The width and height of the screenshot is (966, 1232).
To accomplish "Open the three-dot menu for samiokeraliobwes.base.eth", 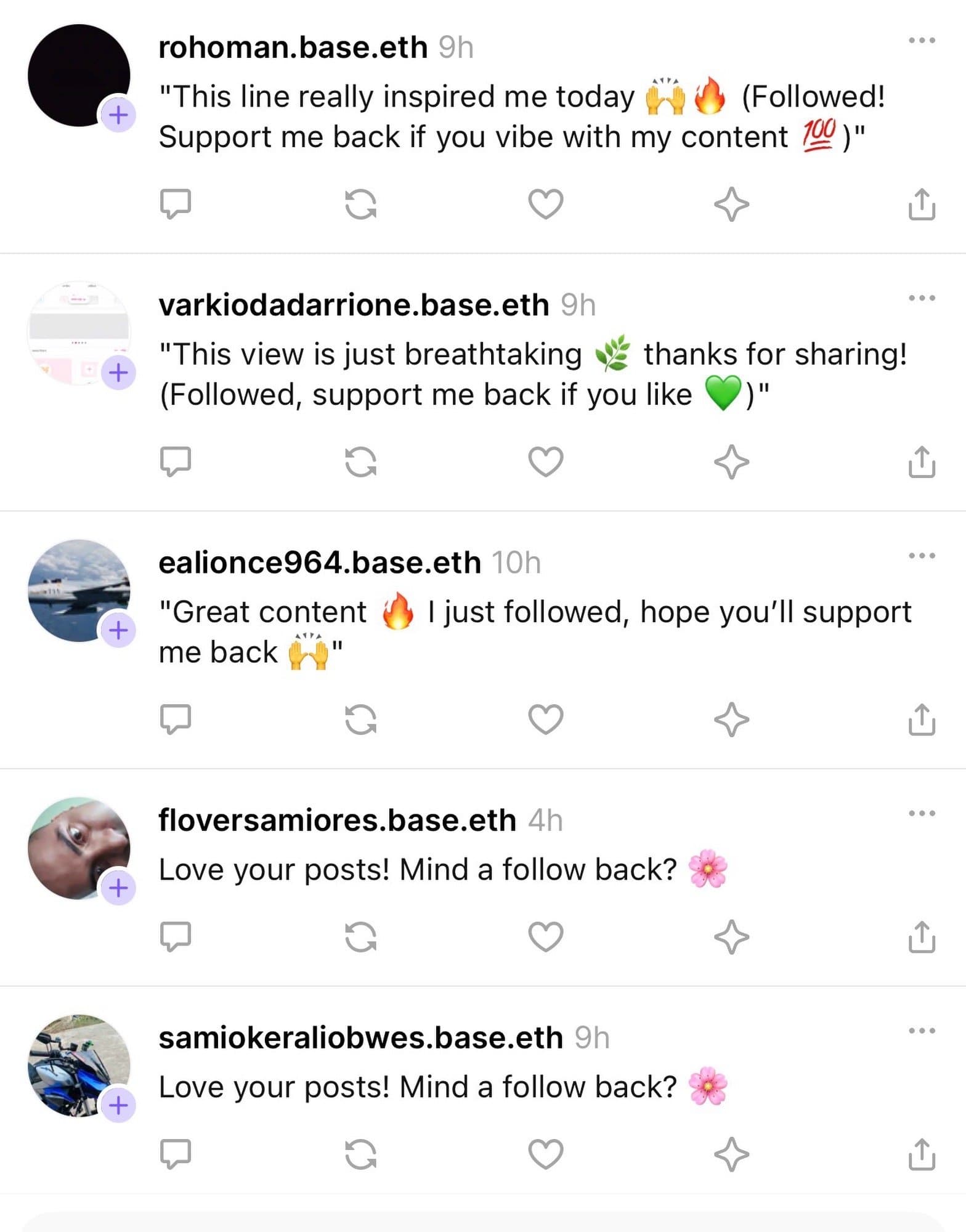I will [x=922, y=1031].
